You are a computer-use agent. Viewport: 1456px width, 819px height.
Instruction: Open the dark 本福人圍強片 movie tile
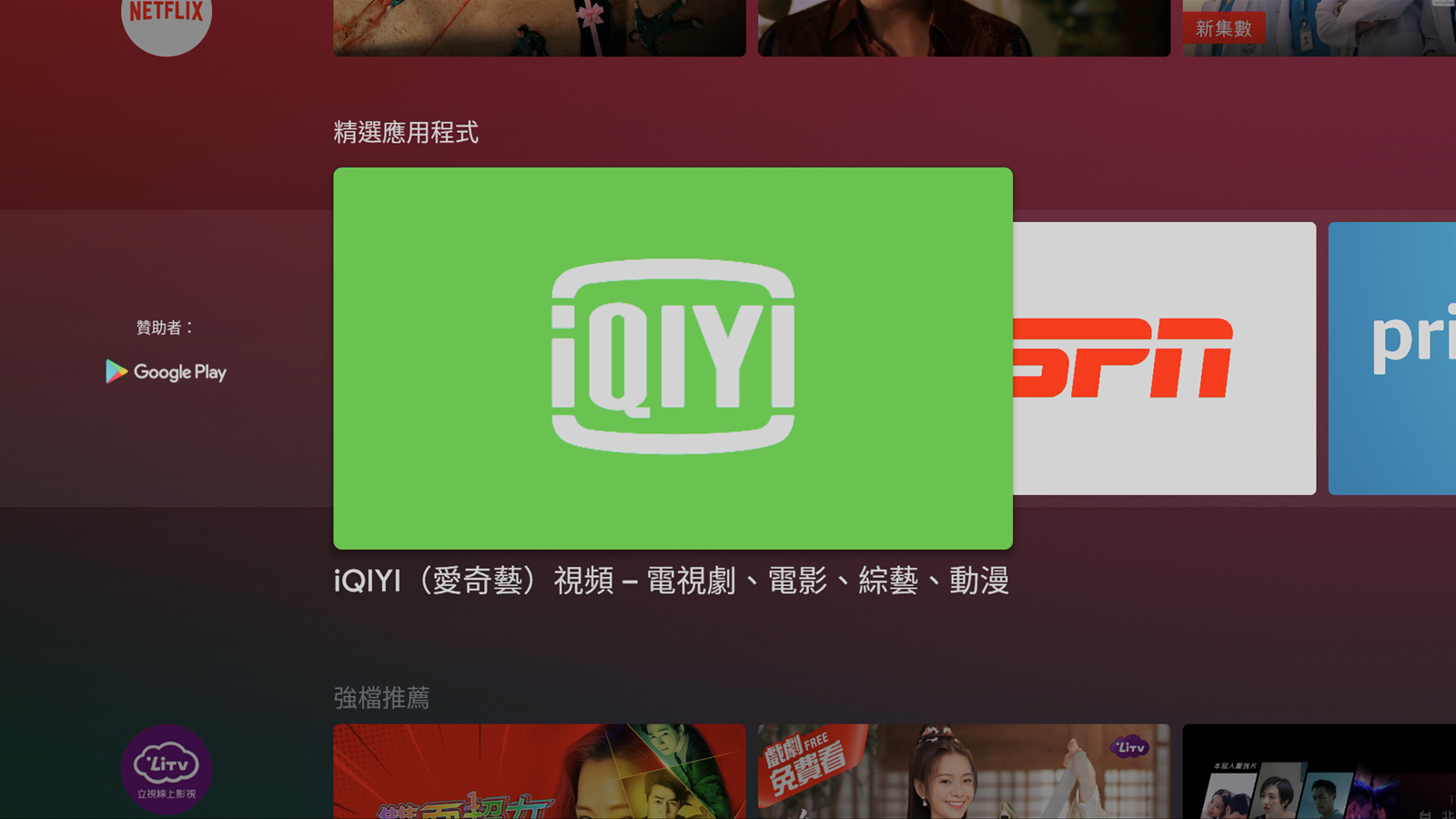(1319, 772)
